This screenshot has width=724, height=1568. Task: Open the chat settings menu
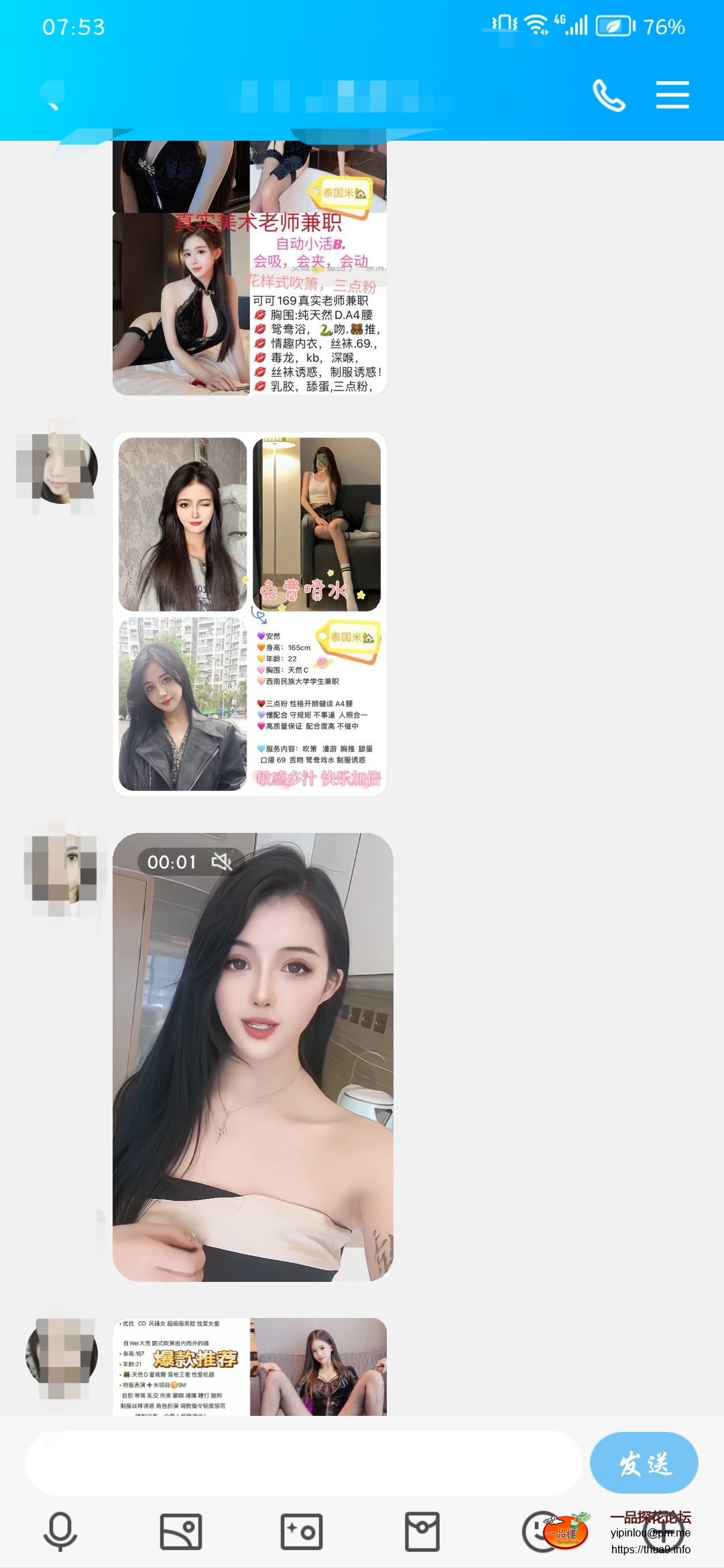point(672,95)
